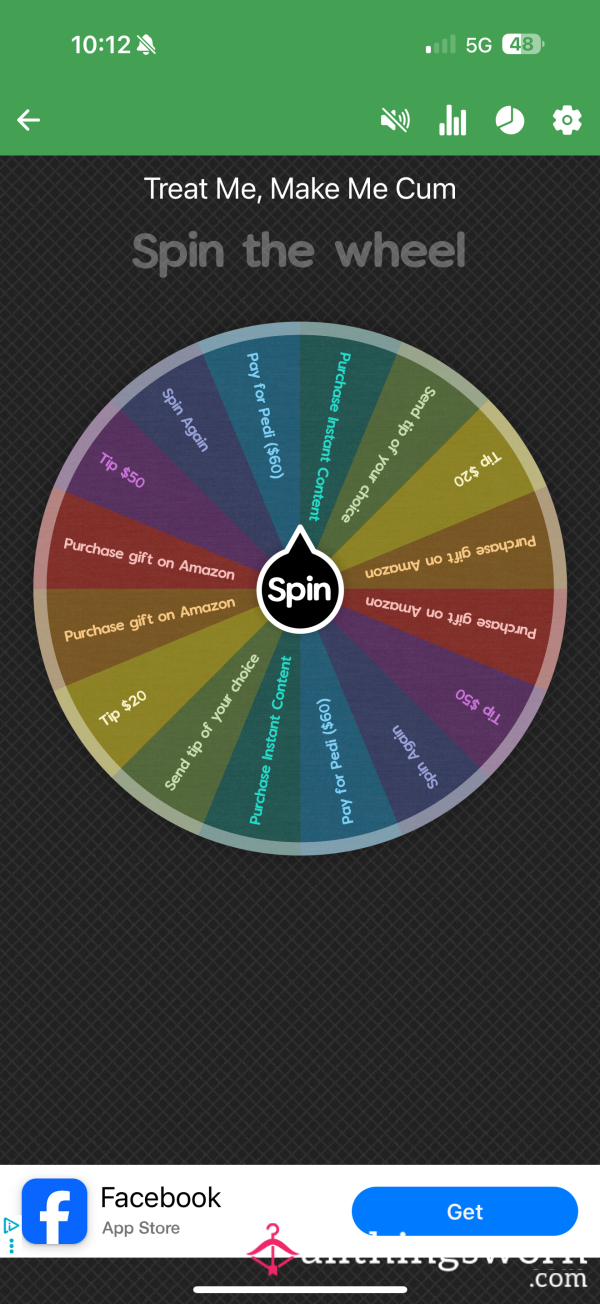Open the settings gear
This screenshot has width=600, height=1304.
567,121
